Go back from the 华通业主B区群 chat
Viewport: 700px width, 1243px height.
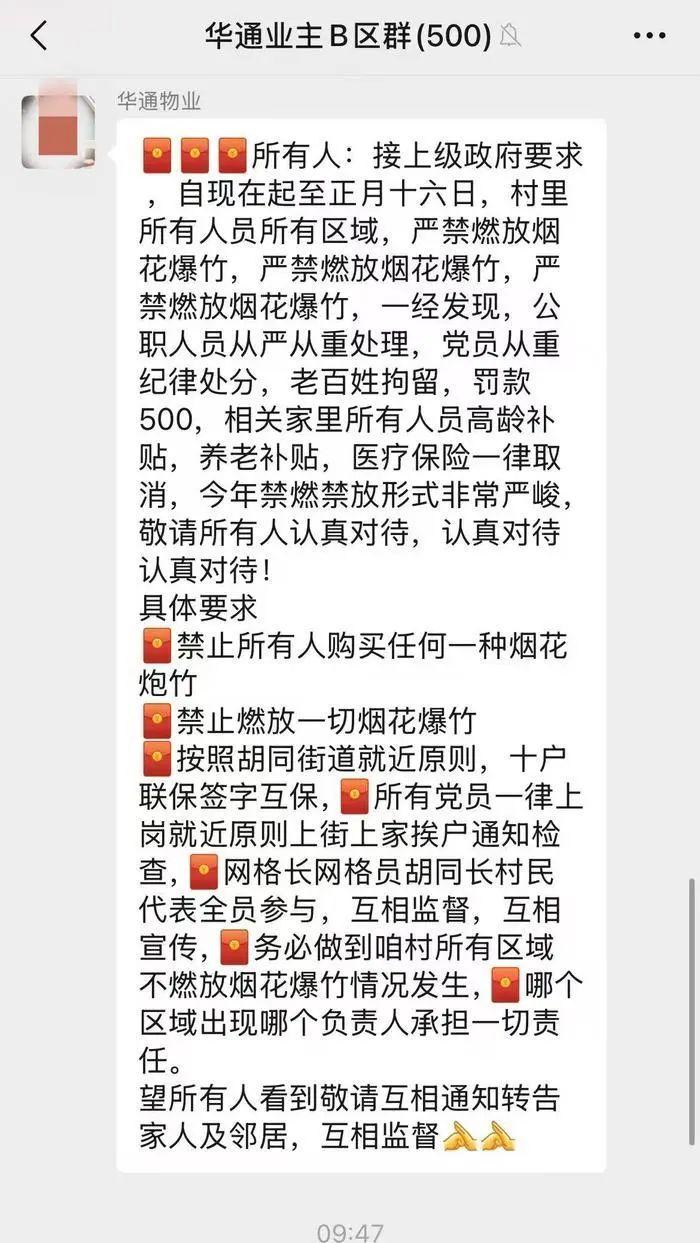pyautogui.click(x=39, y=36)
